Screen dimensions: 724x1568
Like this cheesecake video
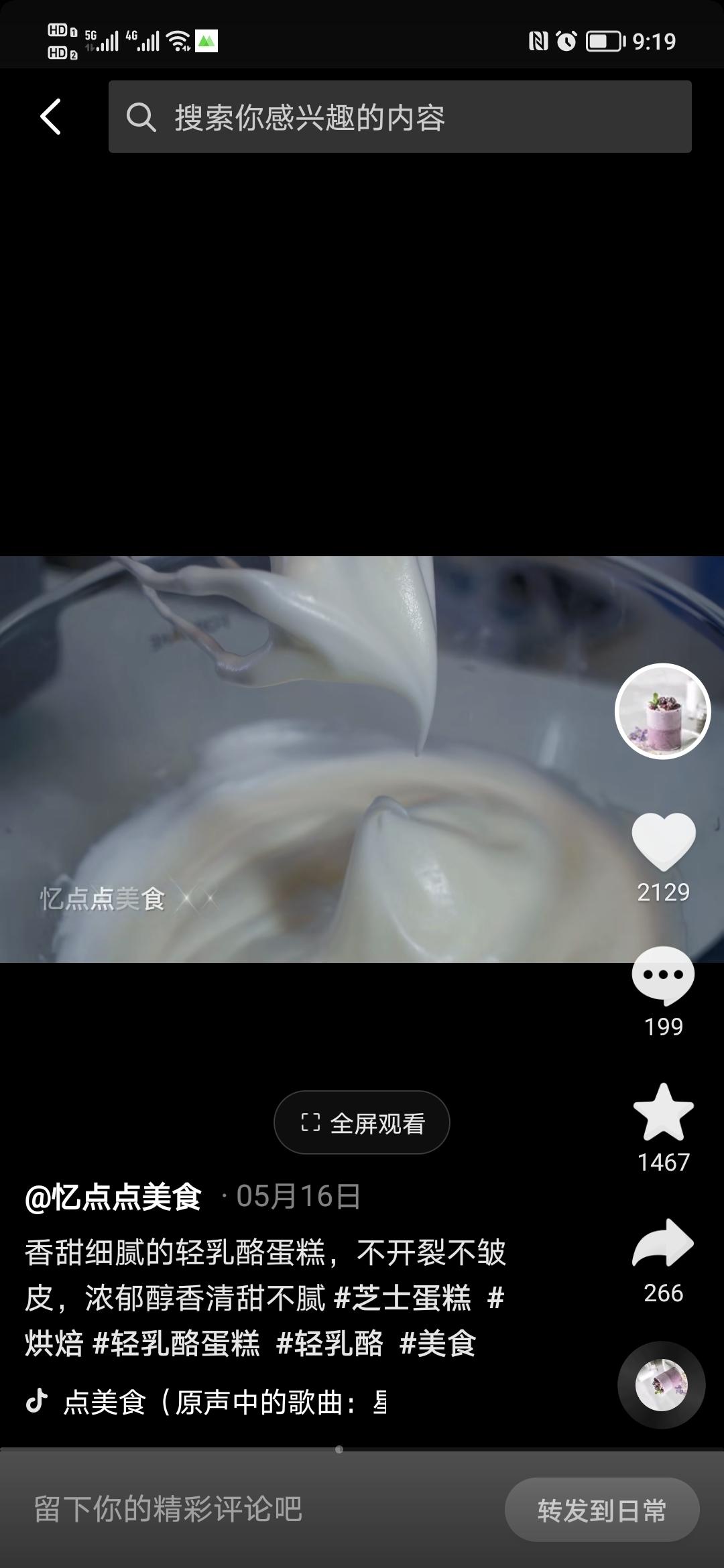pyautogui.click(x=663, y=842)
